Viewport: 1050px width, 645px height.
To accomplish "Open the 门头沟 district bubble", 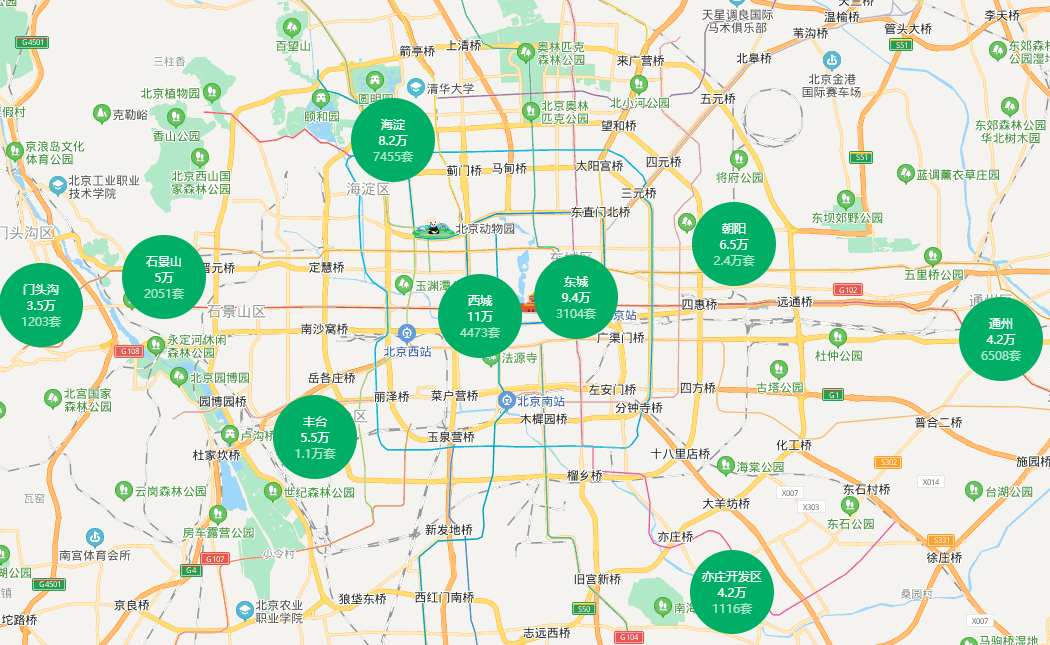I will coord(38,305).
